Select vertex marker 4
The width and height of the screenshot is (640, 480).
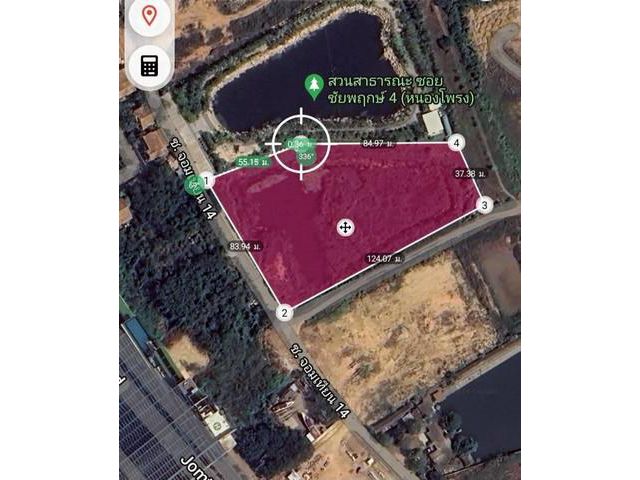pyautogui.click(x=456, y=143)
